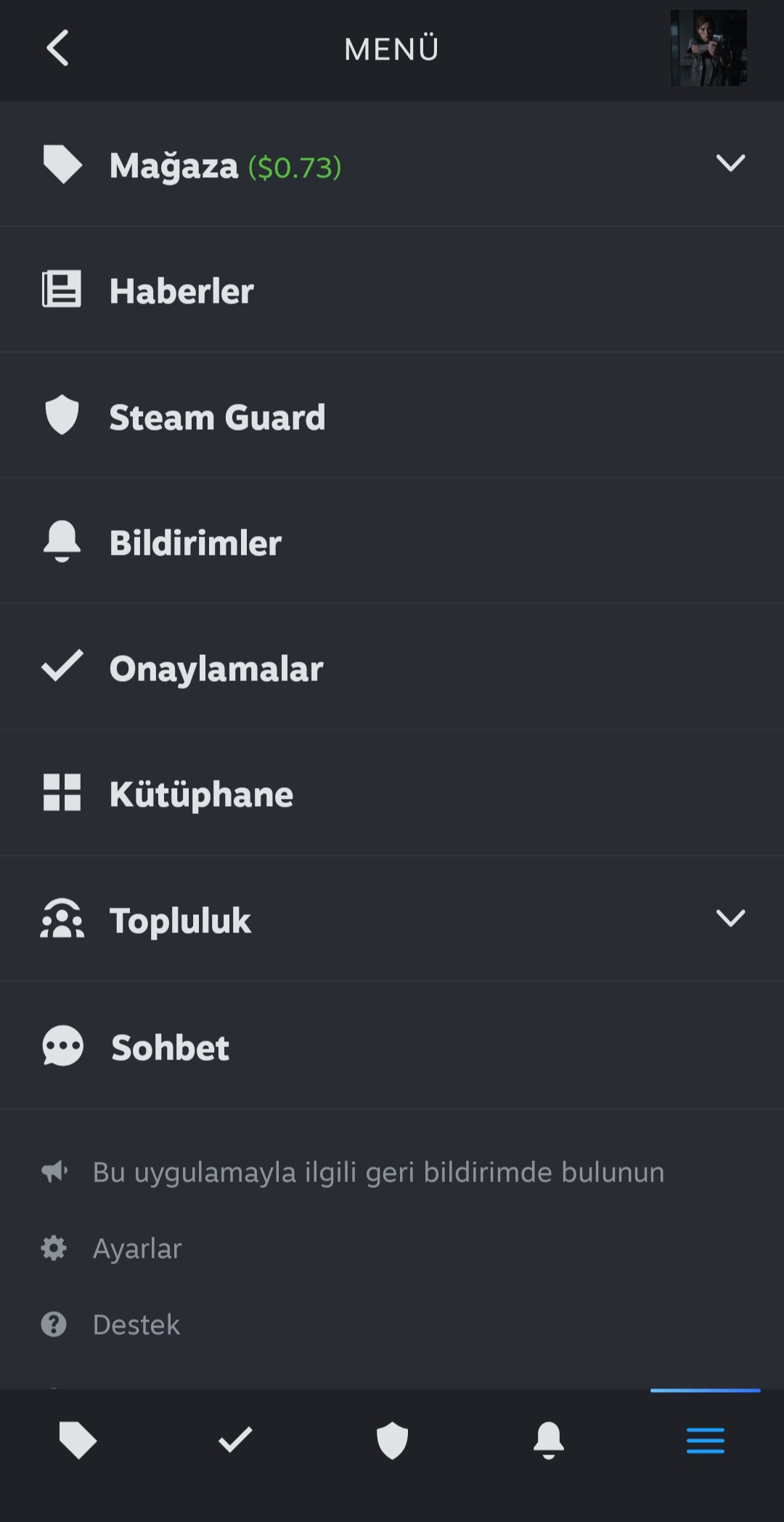
Task: Go back using the top-left arrow
Action: (58, 48)
